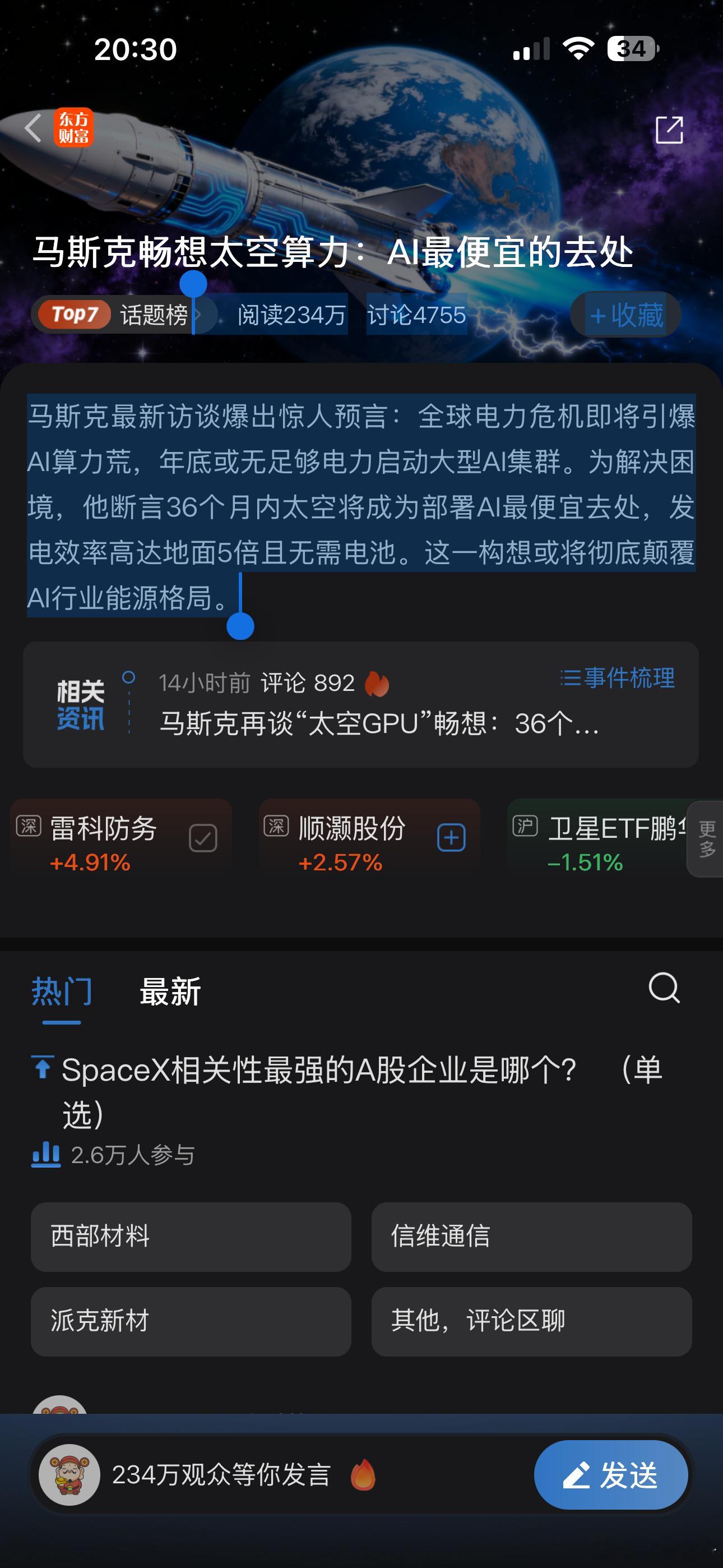This screenshot has height=1568, width=723.
Task: Tap the share icon at top right
Action: (x=669, y=130)
